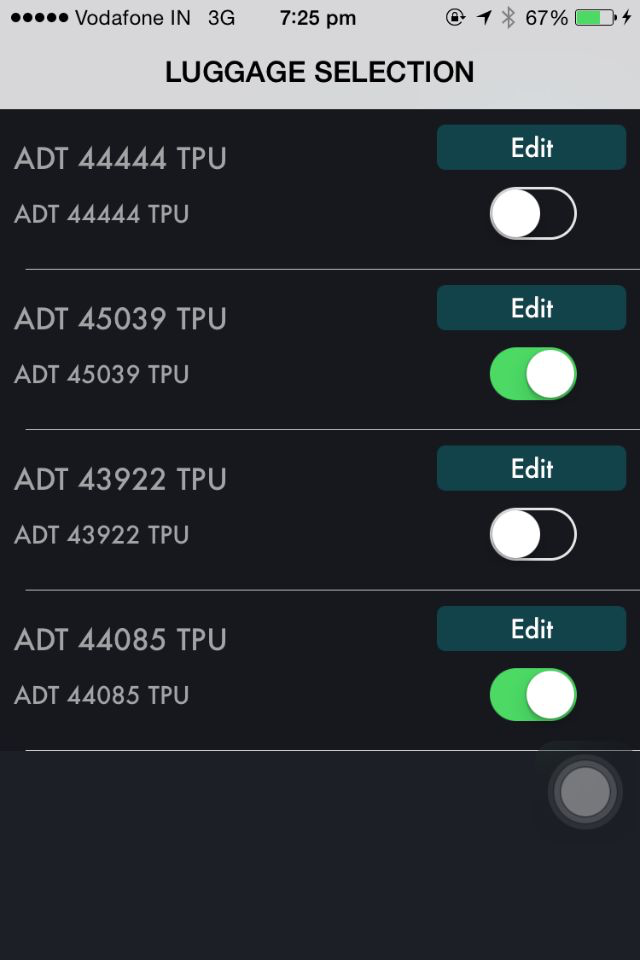
Task: Turn on the ADT 43922 TPU switch
Action: [x=533, y=535]
